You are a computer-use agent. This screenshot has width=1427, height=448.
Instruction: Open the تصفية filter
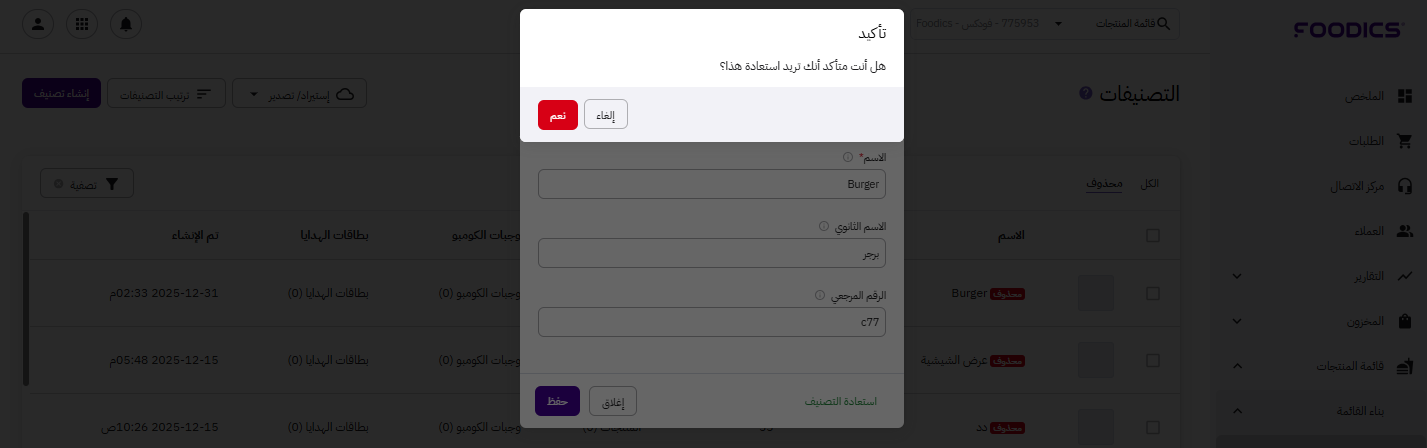[86, 184]
